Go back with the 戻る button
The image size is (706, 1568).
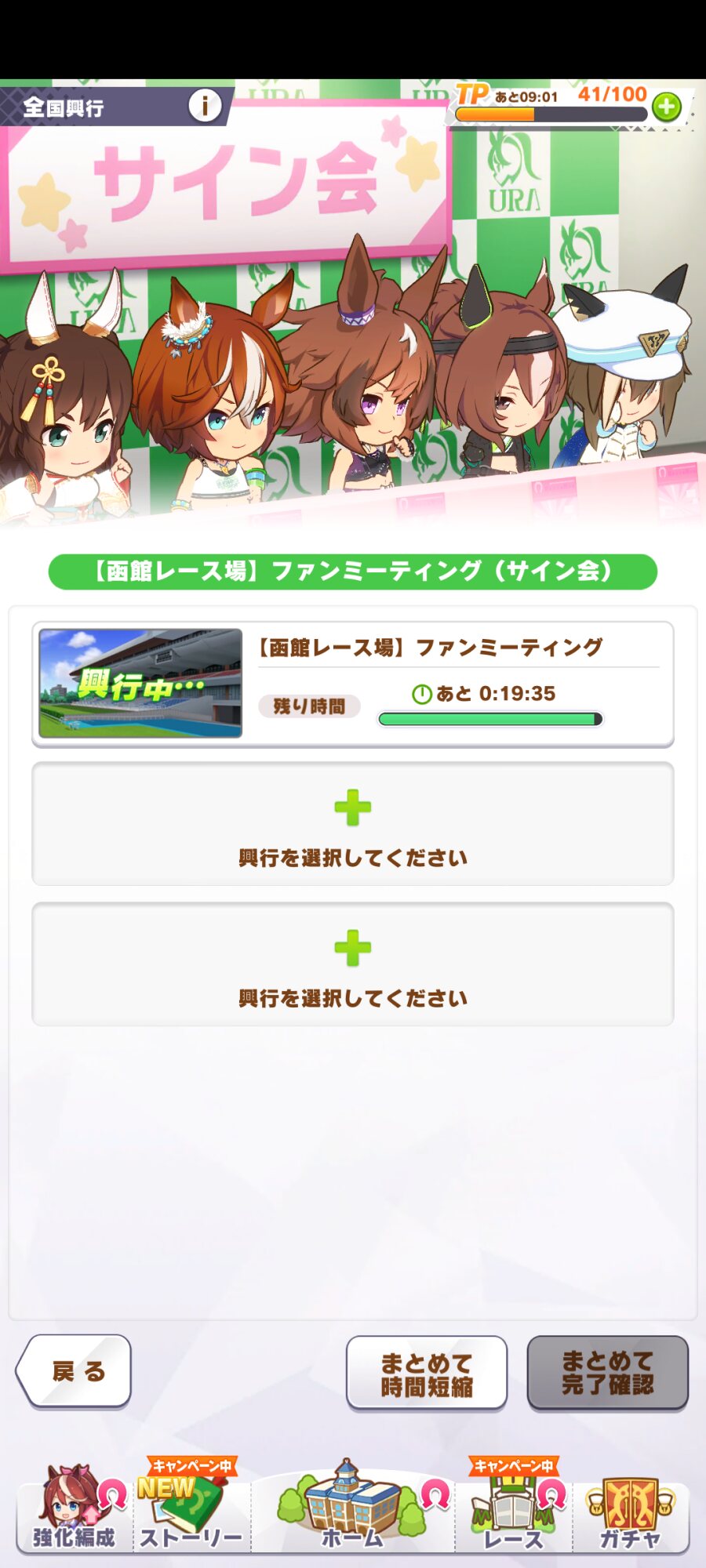click(74, 1371)
